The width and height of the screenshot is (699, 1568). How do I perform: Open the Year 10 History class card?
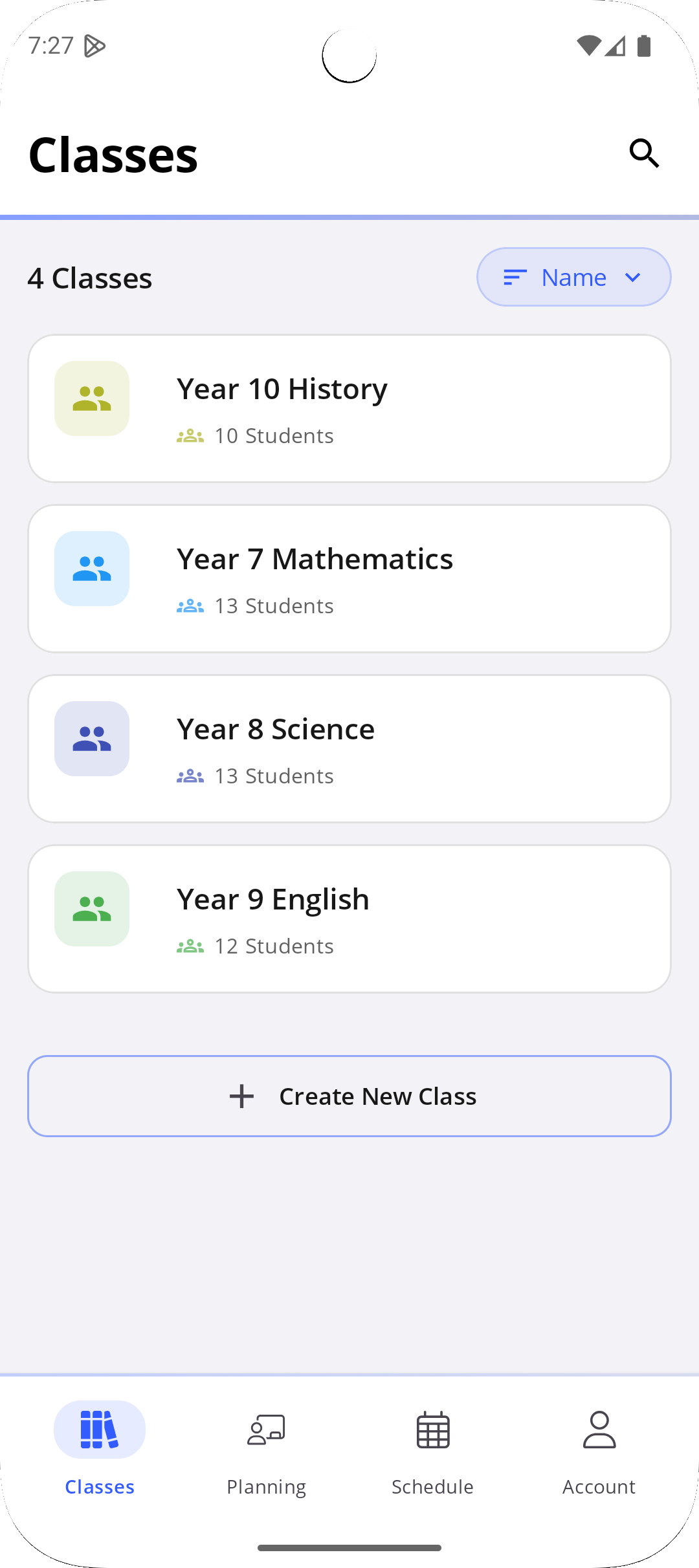point(349,408)
